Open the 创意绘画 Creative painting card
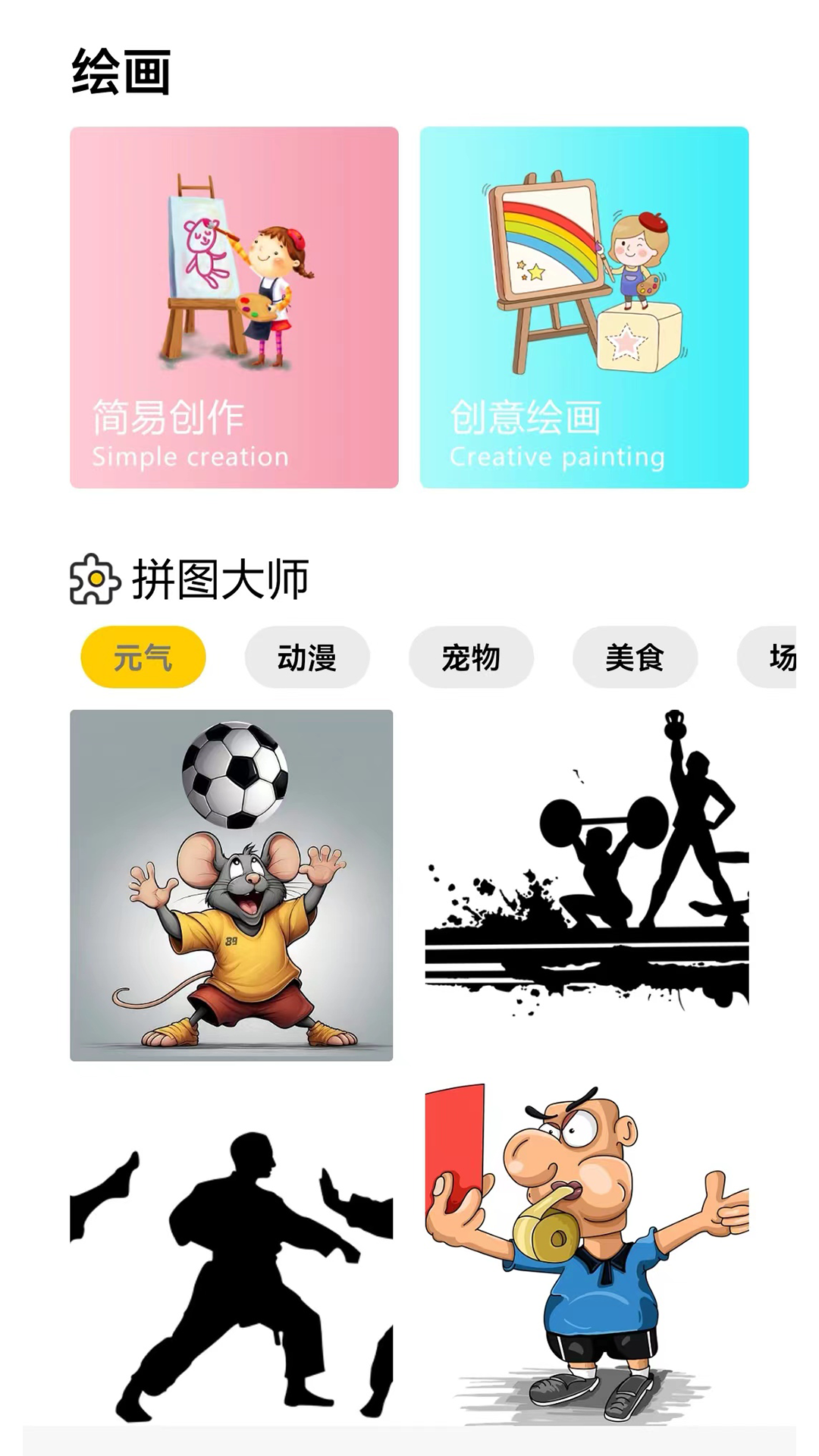The image size is (819, 1456). pos(584,307)
